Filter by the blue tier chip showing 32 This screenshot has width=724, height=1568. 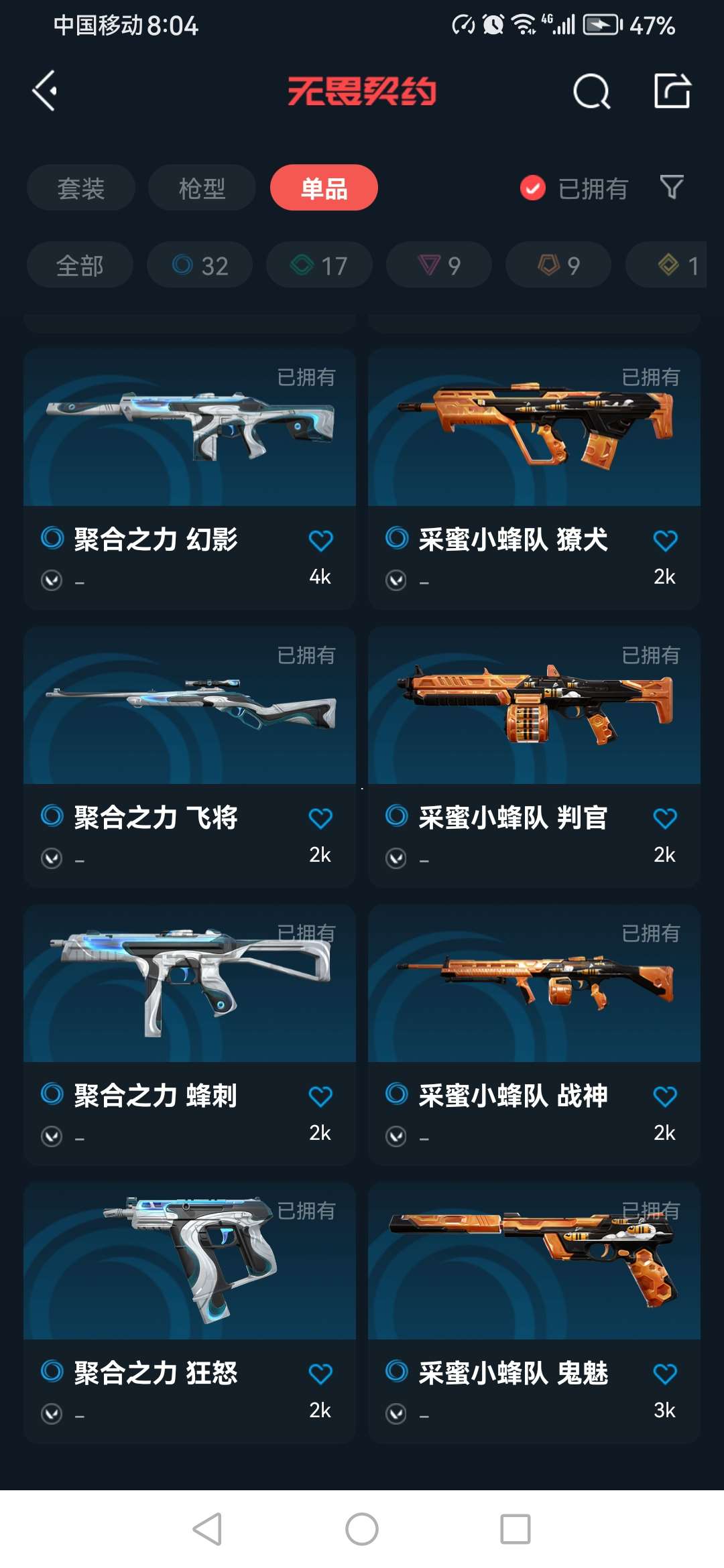(200, 265)
